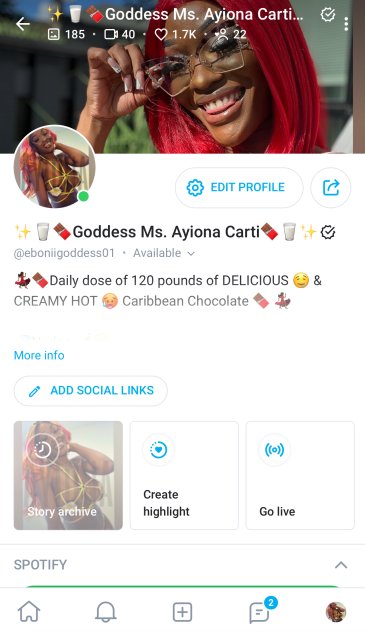Select Create highlight card
This screenshot has height=632, width=365.
[184, 475]
